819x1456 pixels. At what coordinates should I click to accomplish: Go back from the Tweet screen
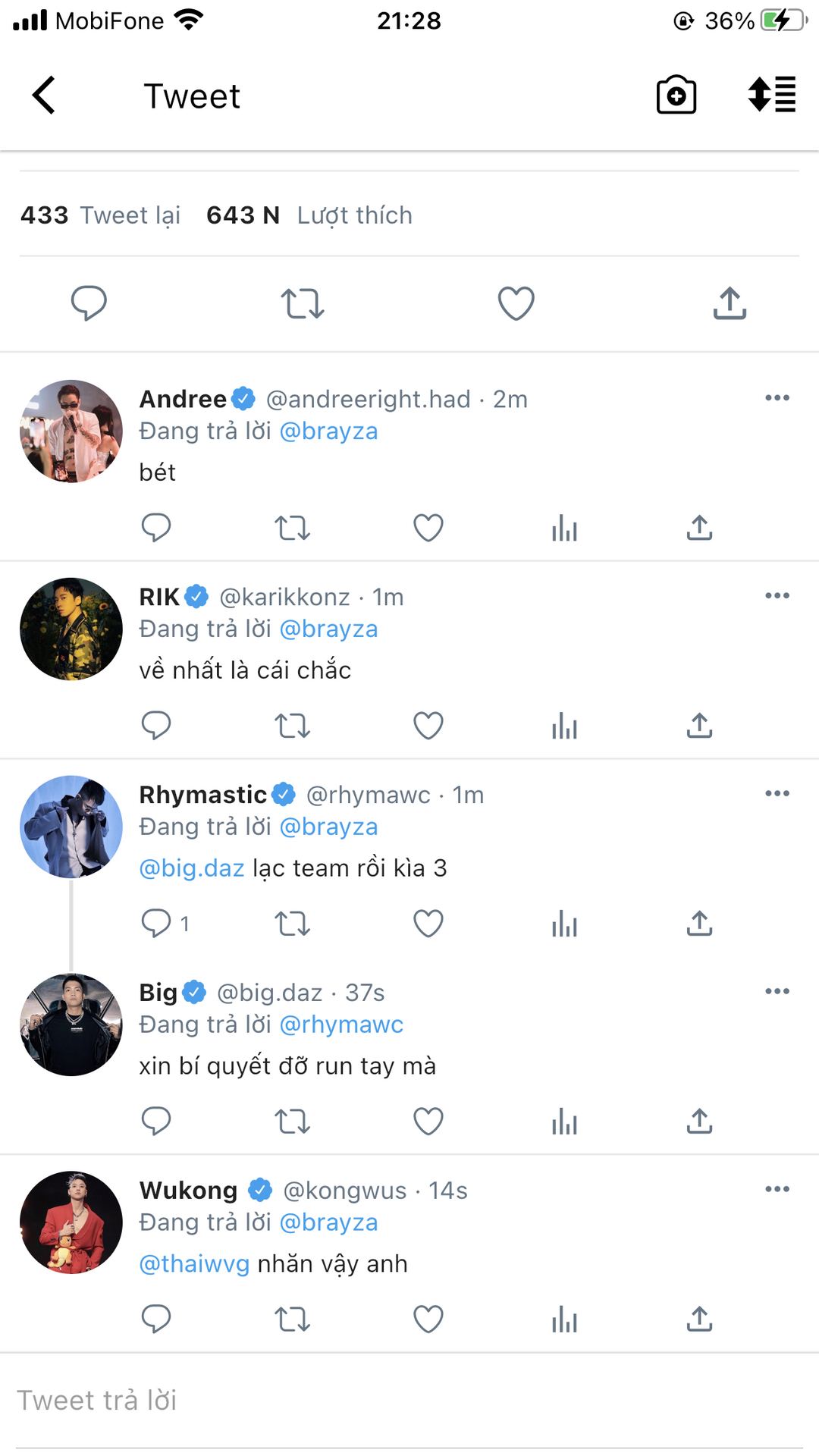(44, 96)
